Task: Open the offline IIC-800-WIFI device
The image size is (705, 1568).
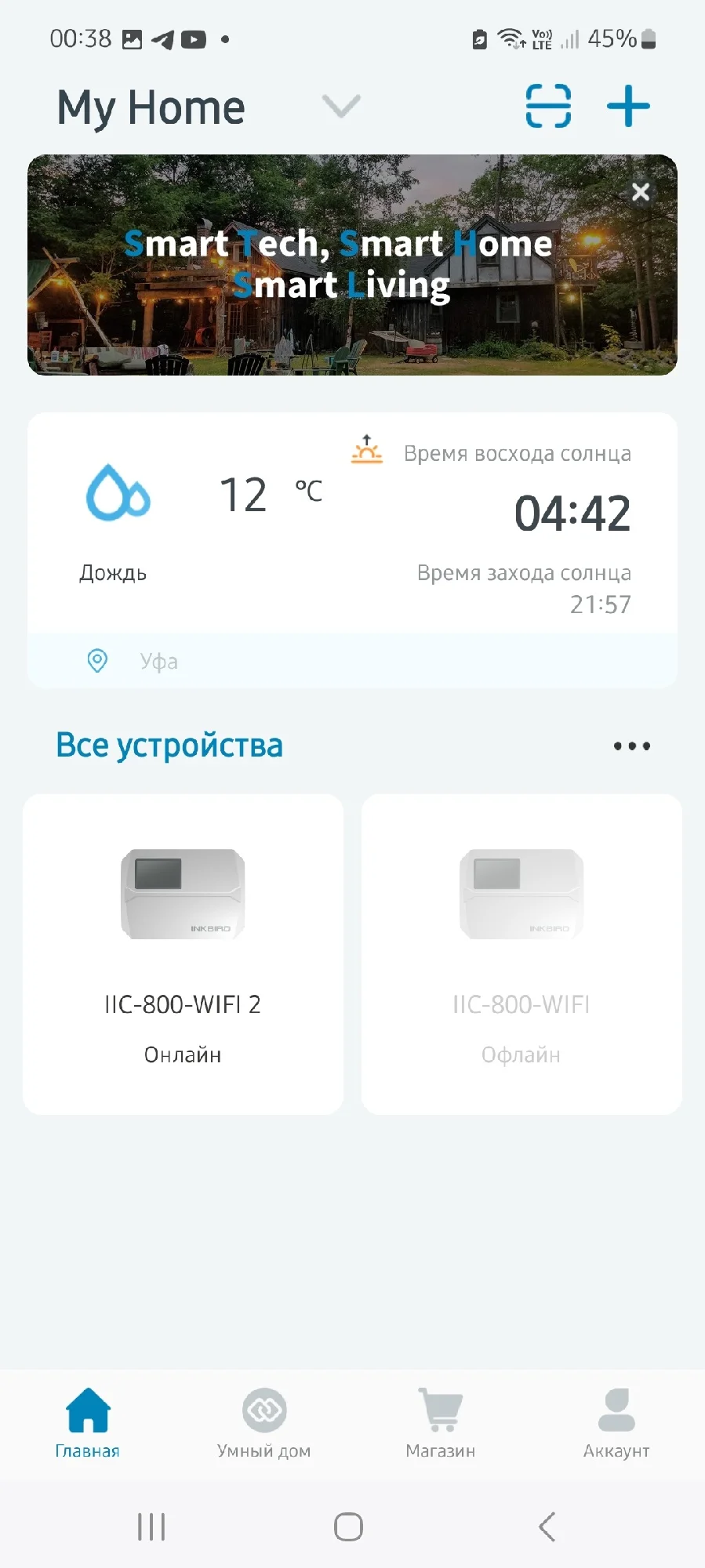Action: 521,954
